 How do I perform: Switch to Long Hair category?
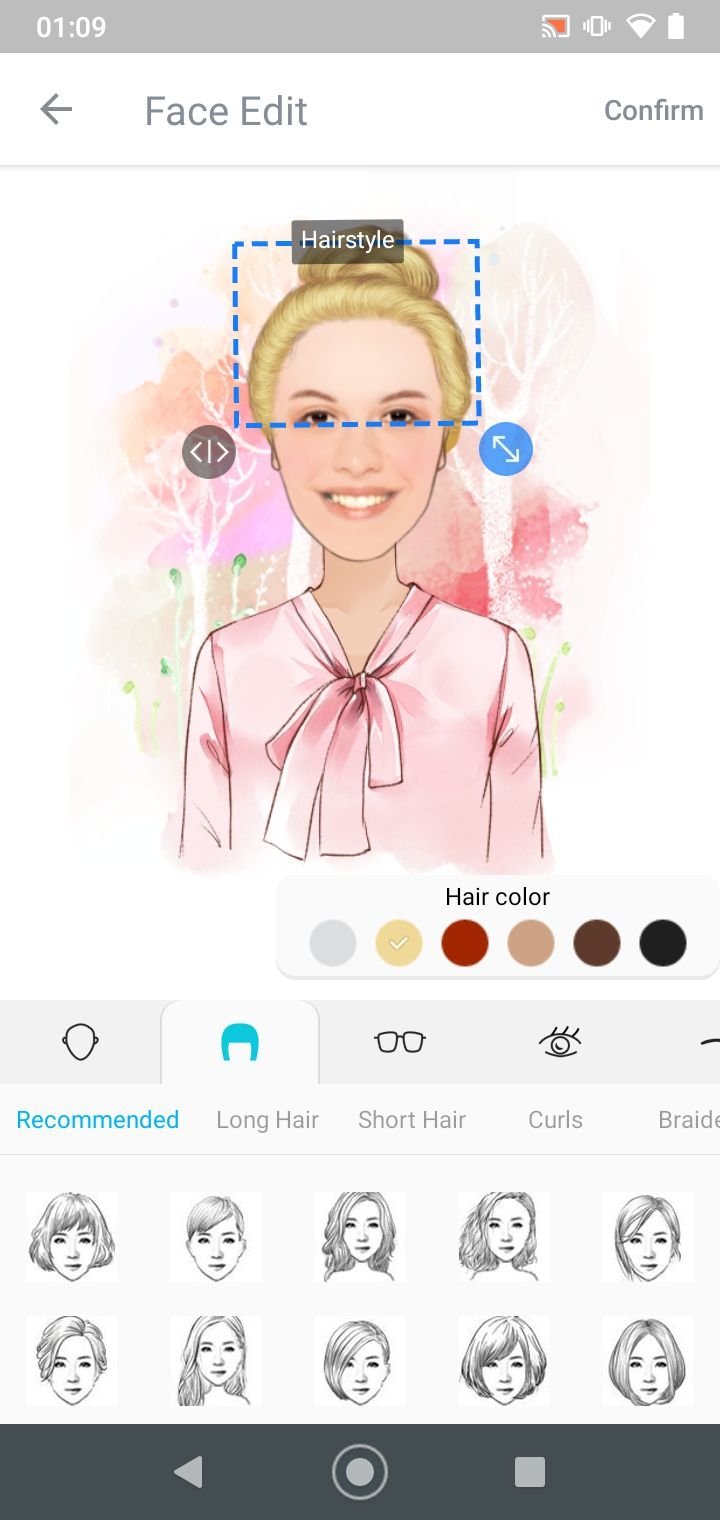(267, 1120)
